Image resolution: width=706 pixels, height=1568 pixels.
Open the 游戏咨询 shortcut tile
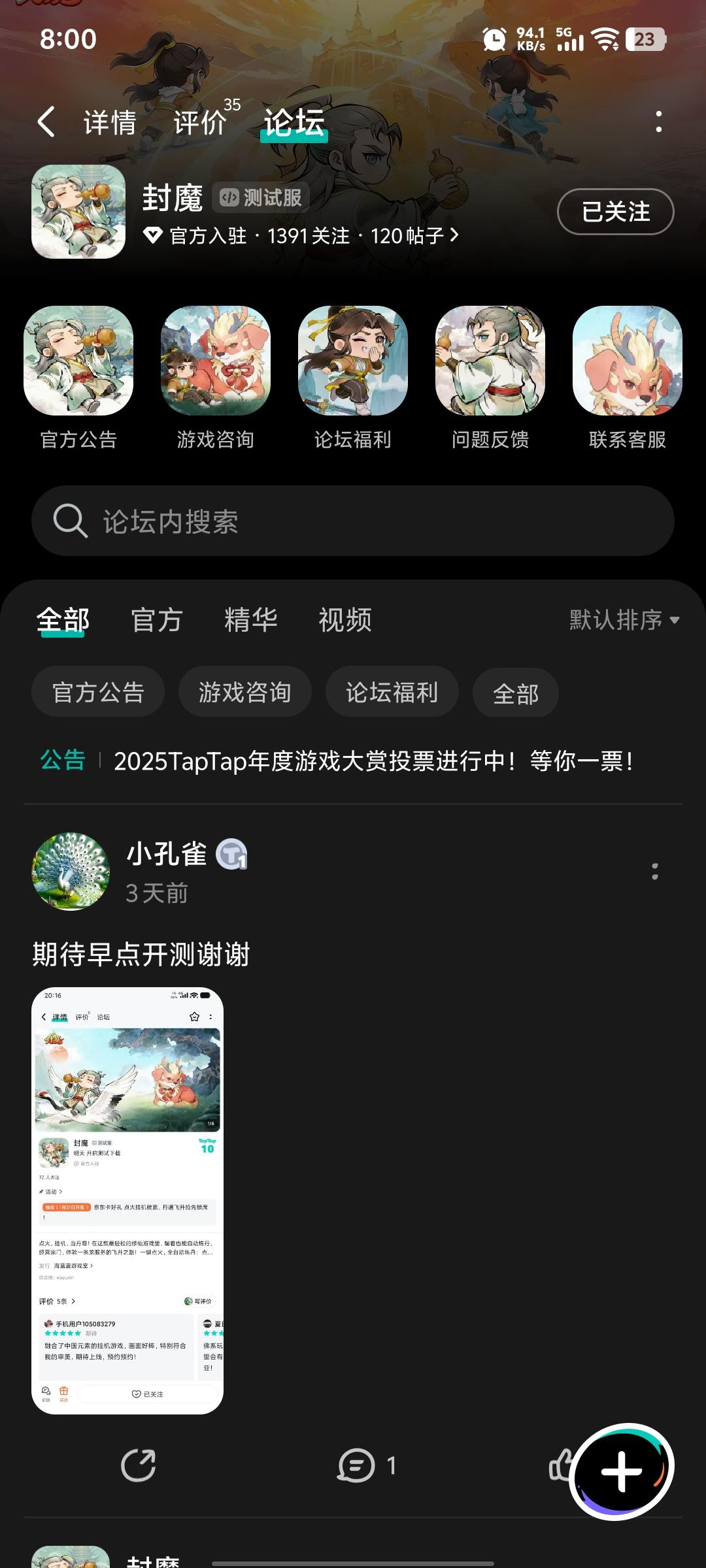pos(216,378)
